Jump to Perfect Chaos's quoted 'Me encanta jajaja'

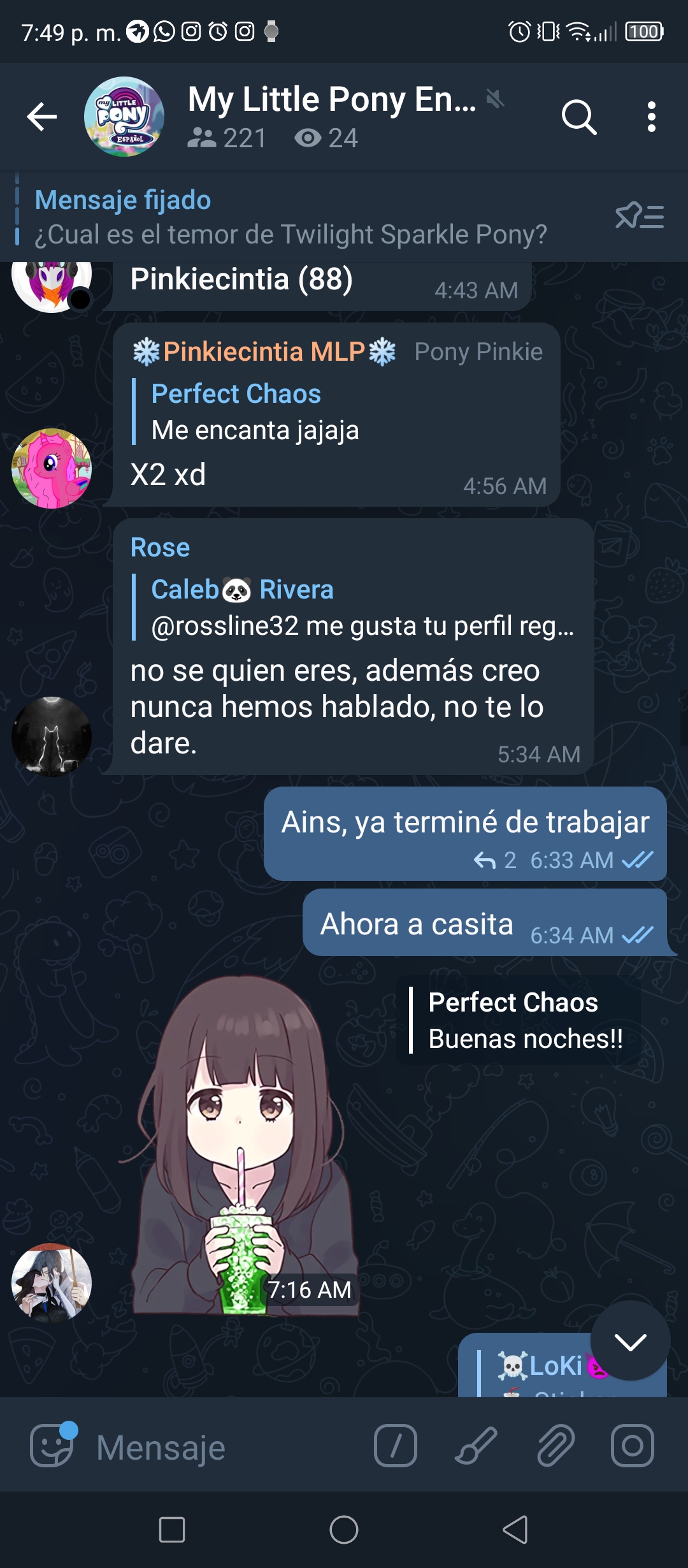click(x=255, y=412)
